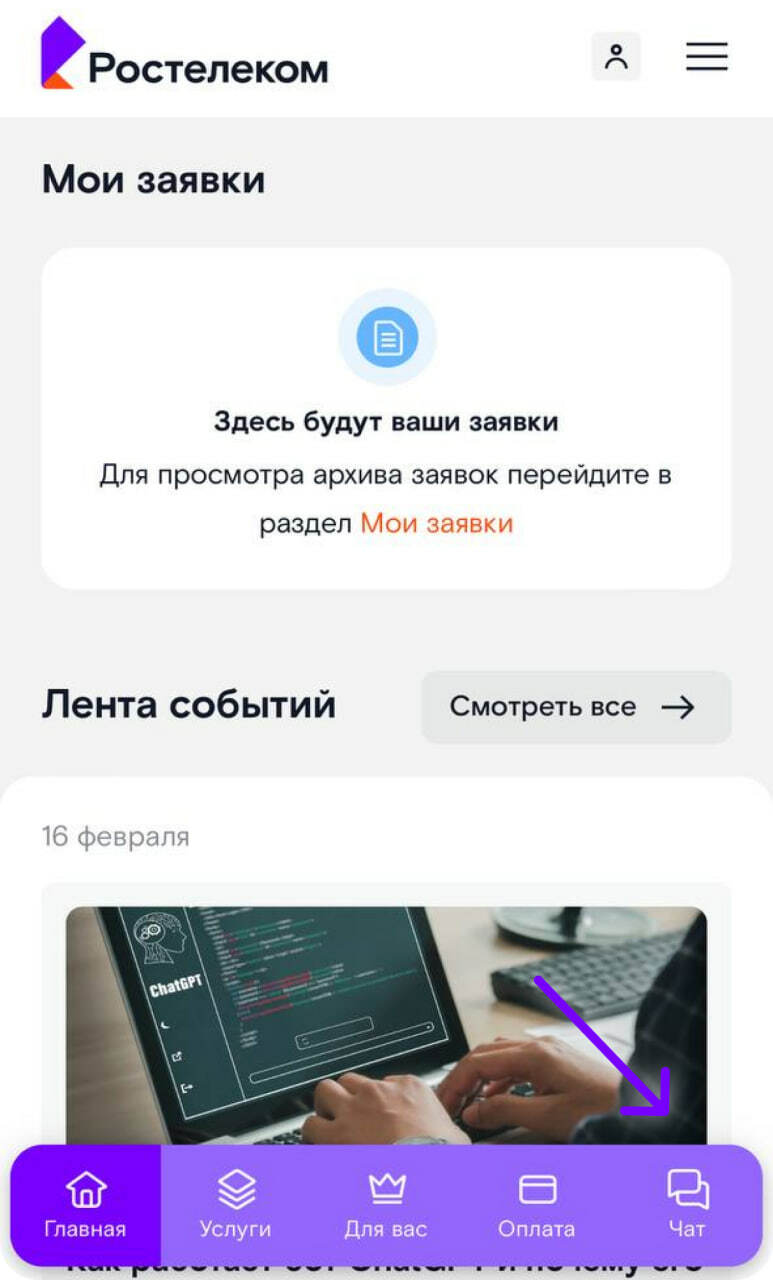Tap Смотреть все button
773x1280 pixels.
coord(575,707)
